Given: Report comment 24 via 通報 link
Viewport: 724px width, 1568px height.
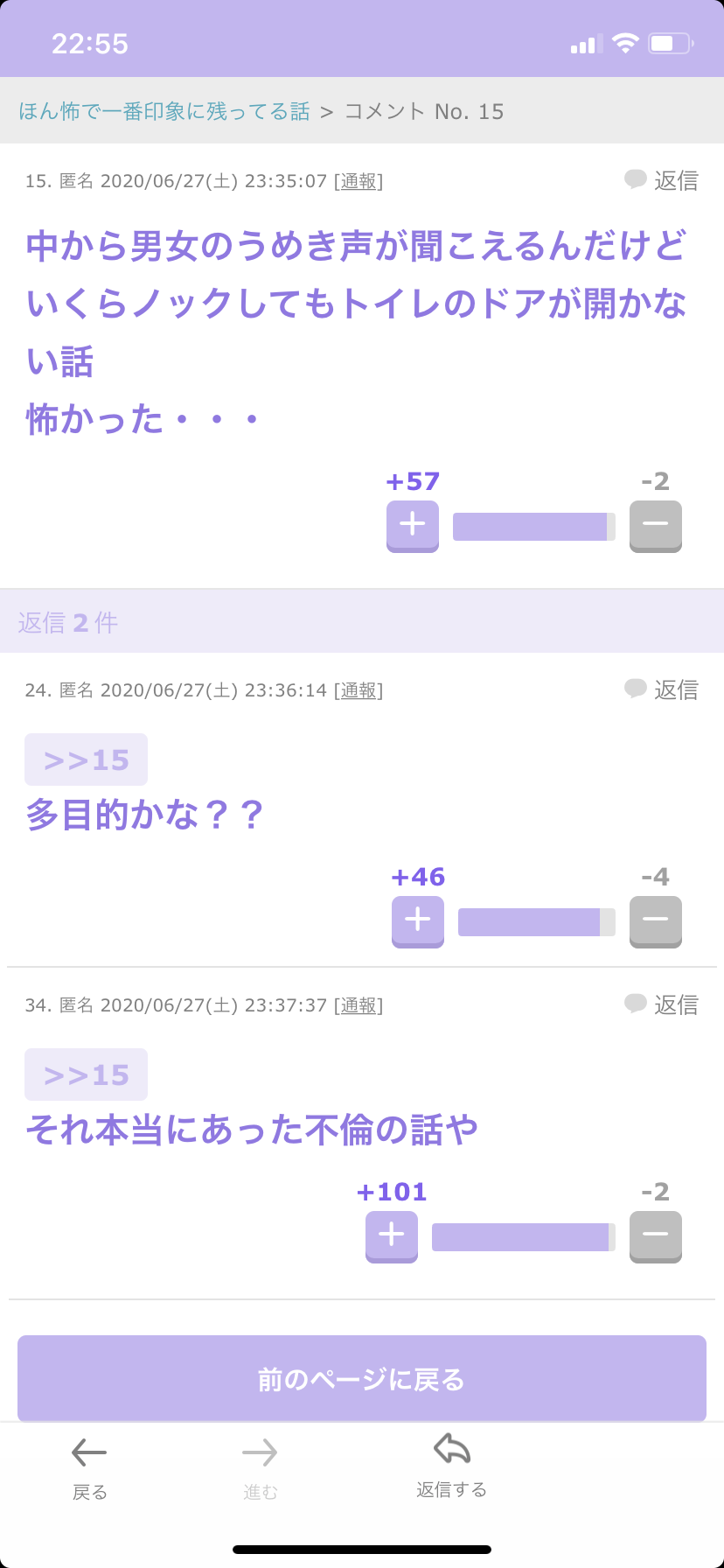Looking at the screenshot, I should 359,690.
